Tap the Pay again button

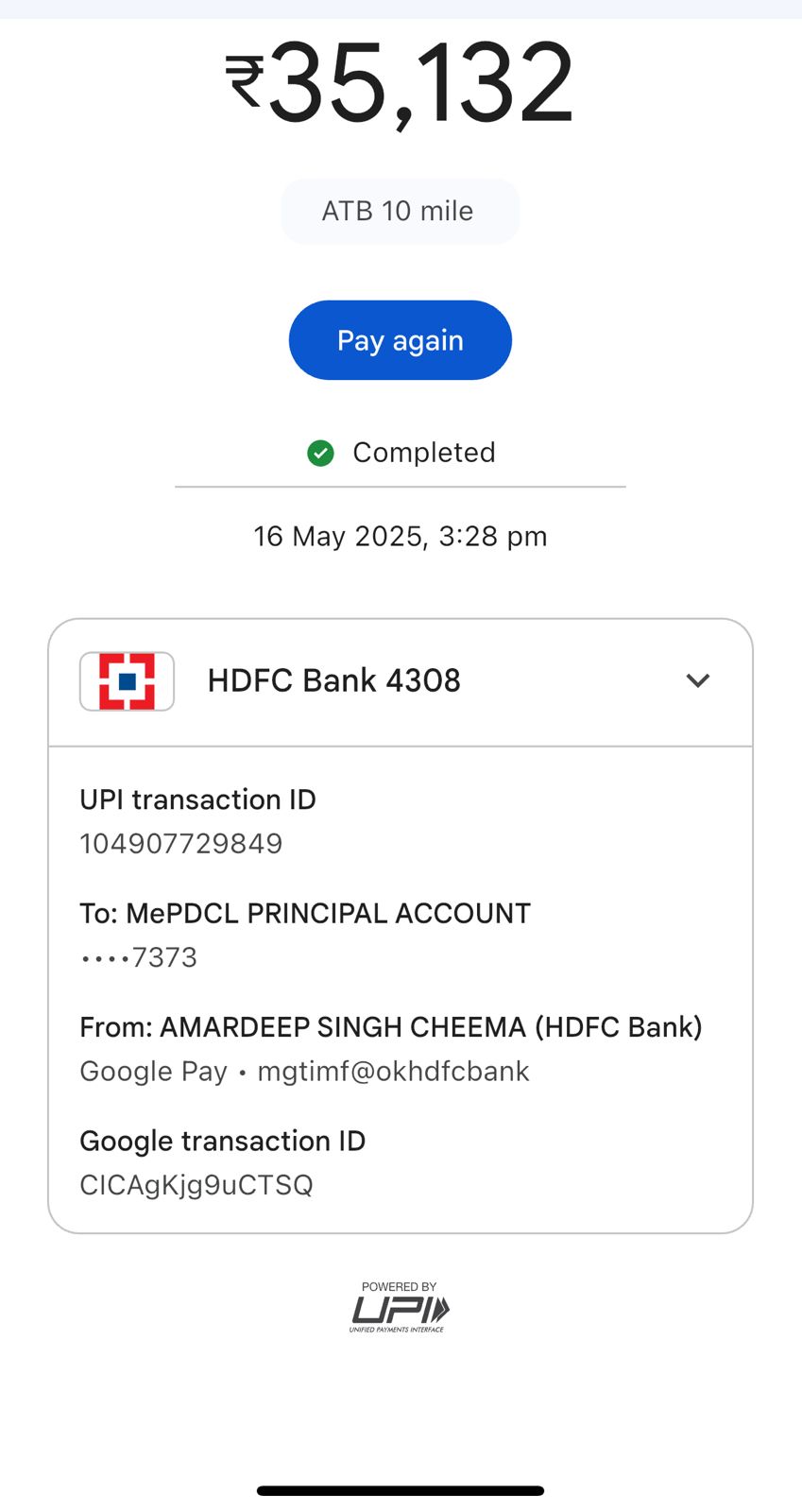click(x=401, y=340)
